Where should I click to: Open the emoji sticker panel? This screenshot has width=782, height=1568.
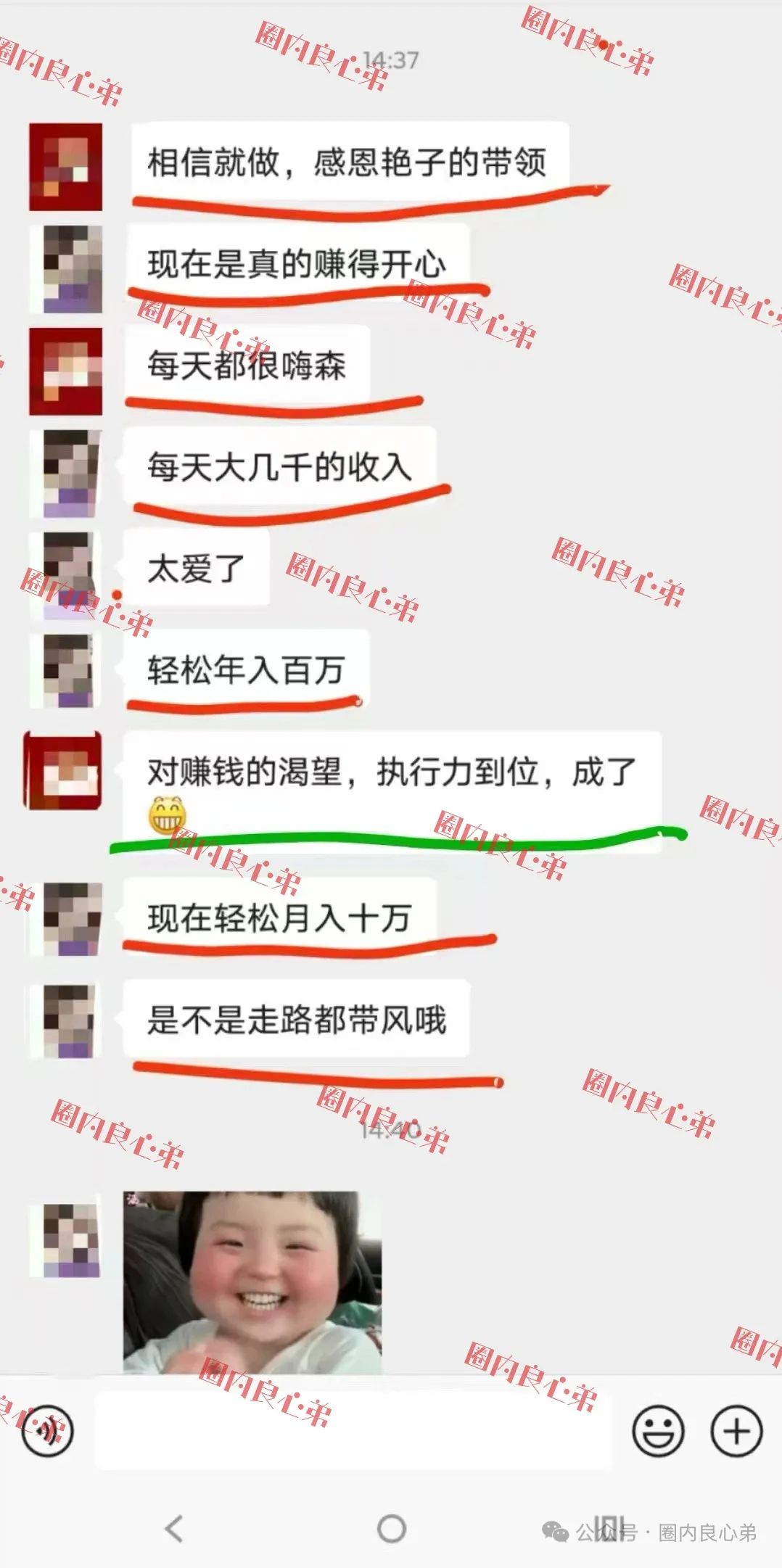[x=658, y=1430]
